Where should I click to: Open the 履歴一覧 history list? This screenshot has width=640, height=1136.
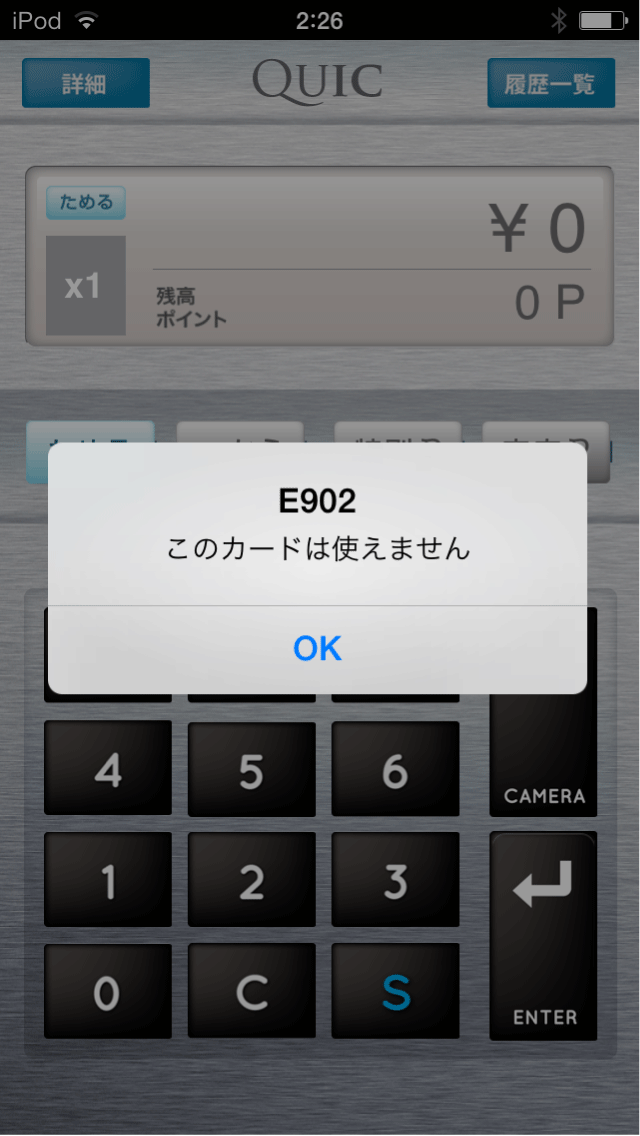(551, 83)
